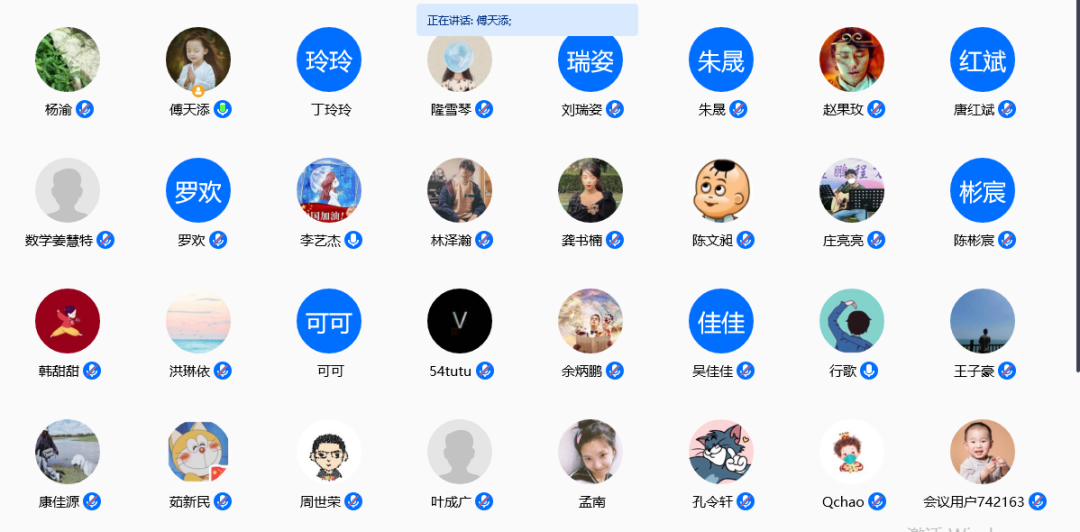Select 唐红斌's participant tile
This screenshot has height=532, width=1080.
(982, 60)
